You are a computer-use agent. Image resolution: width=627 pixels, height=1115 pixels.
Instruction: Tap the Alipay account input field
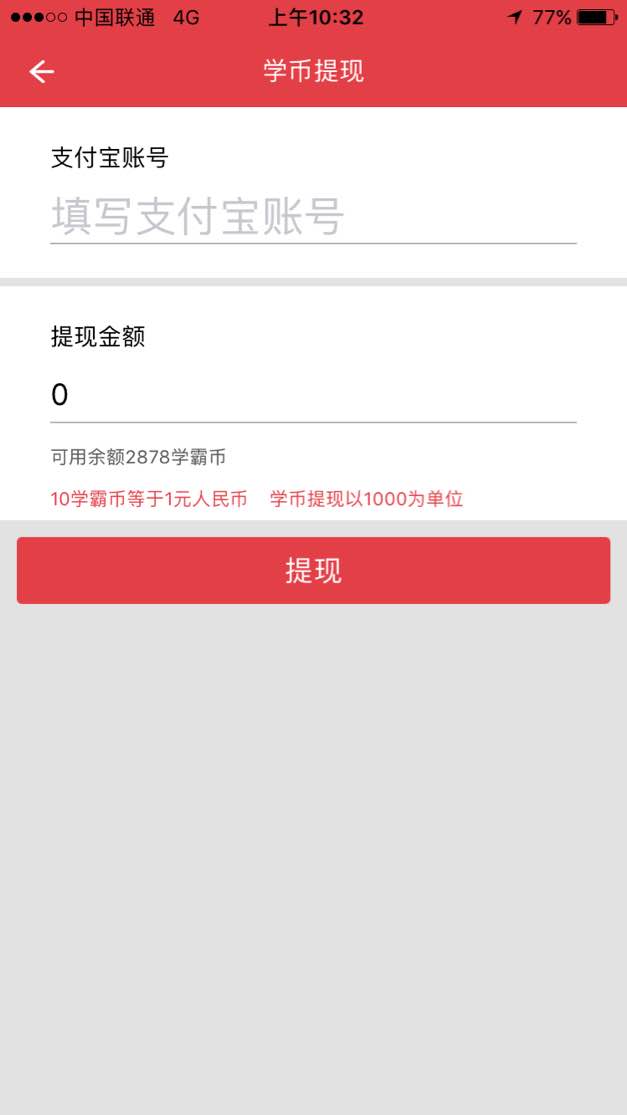tap(313, 216)
